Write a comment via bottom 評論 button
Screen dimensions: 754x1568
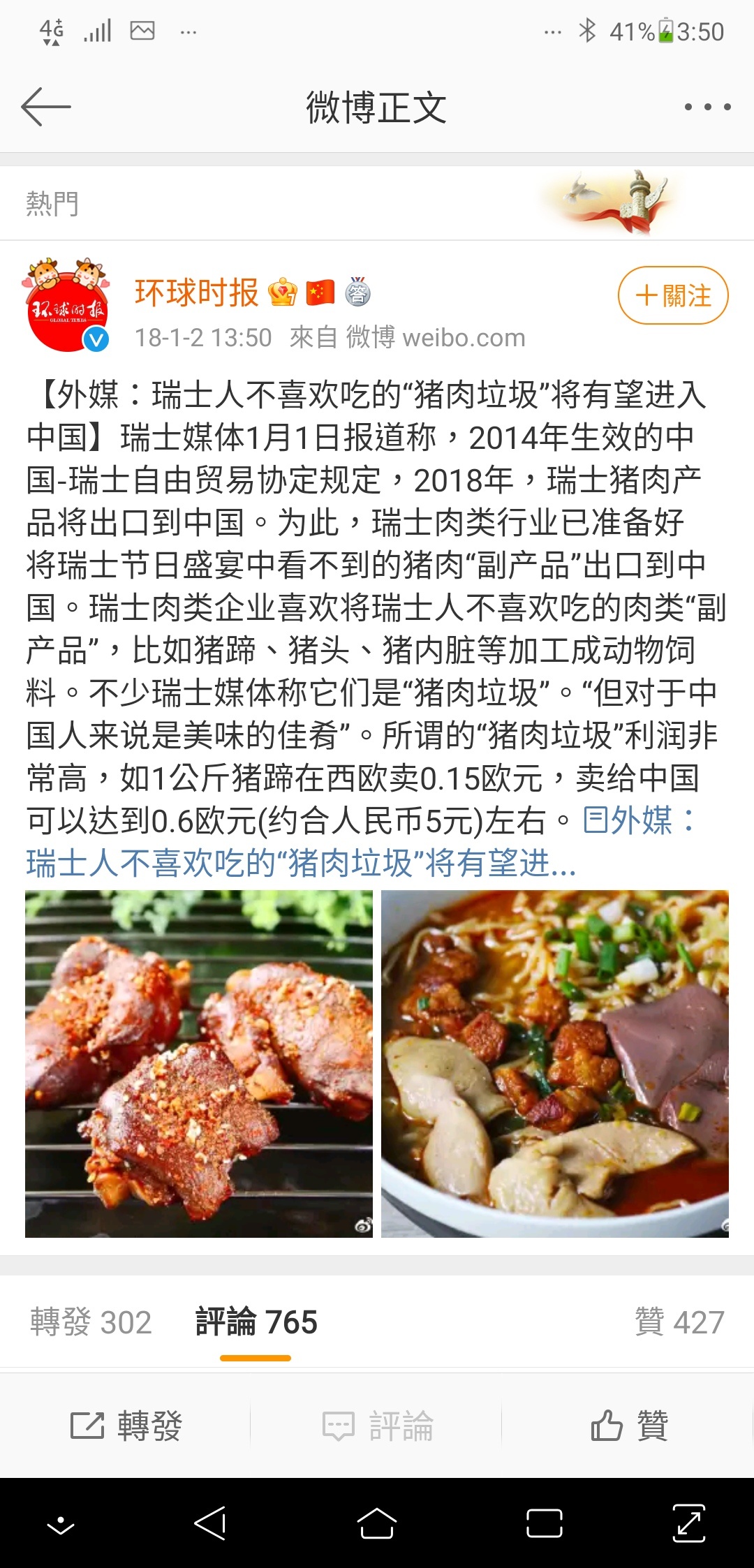pos(378,1425)
